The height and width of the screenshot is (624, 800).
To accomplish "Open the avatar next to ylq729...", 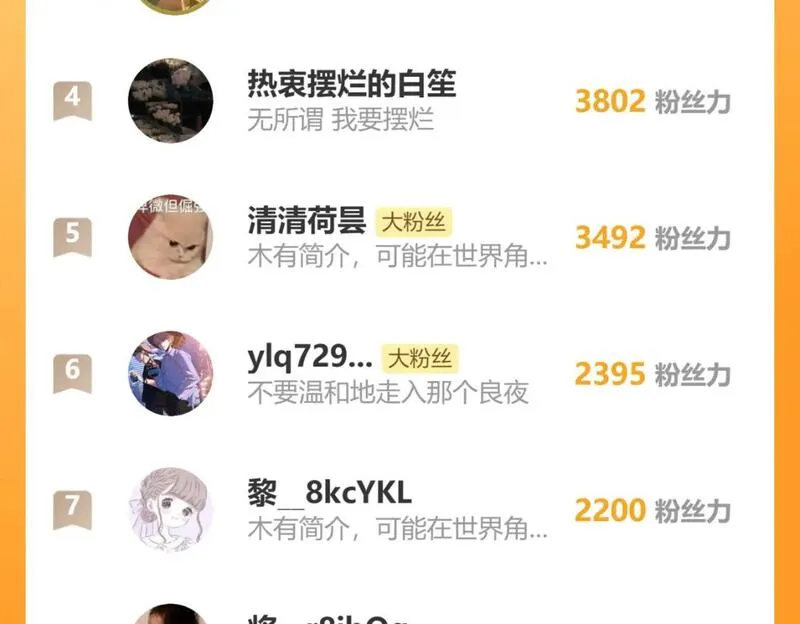I will tap(170, 373).
